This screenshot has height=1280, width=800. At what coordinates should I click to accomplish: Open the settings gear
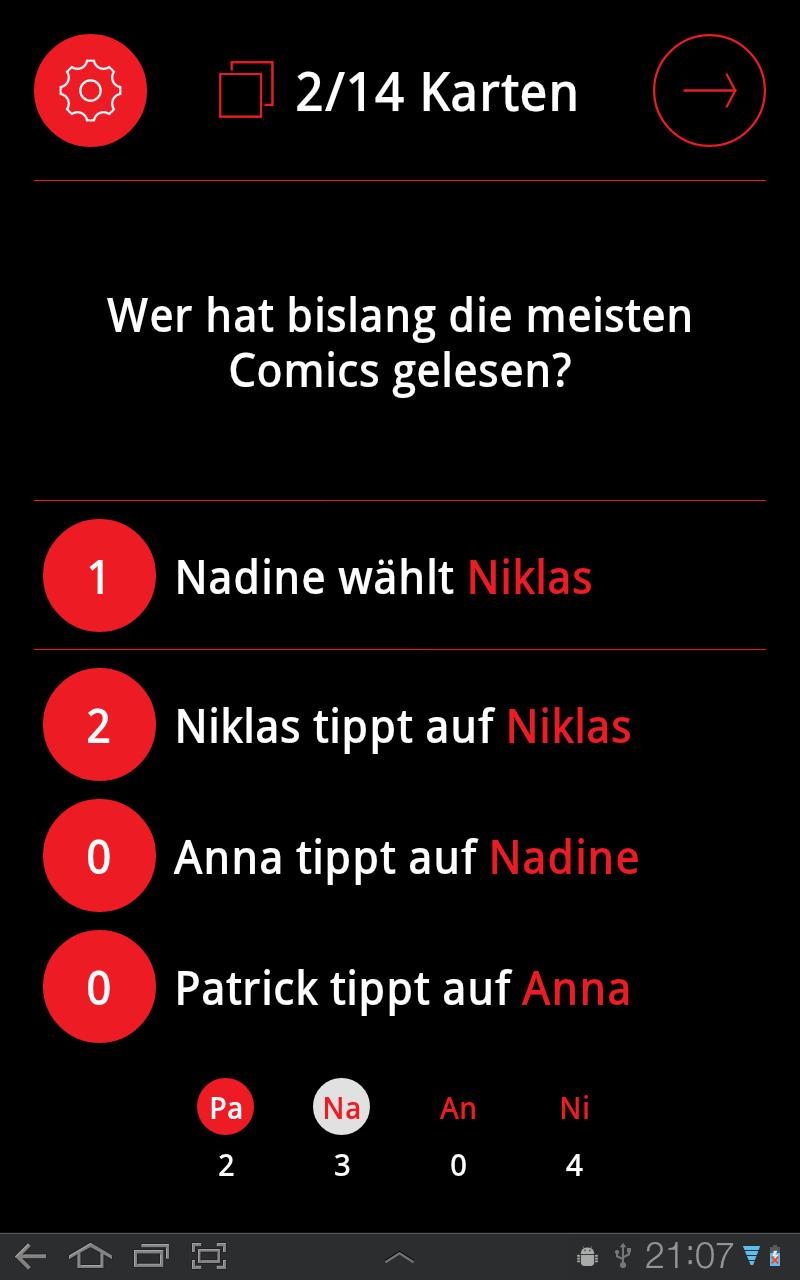click(x=90, y=91)
